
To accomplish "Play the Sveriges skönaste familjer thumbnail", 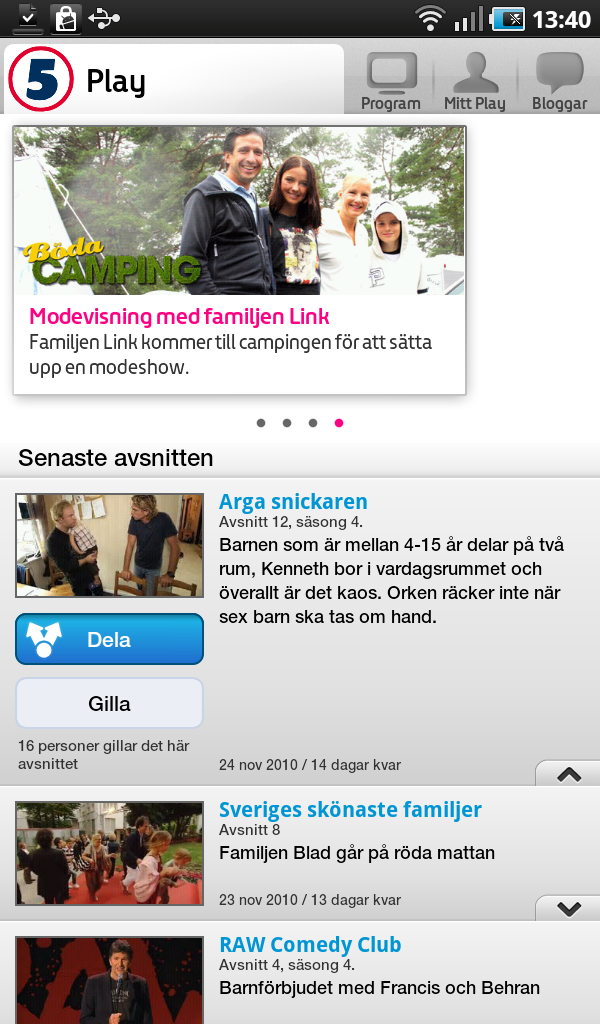I will pyautogui.click(x=110, y=854).
